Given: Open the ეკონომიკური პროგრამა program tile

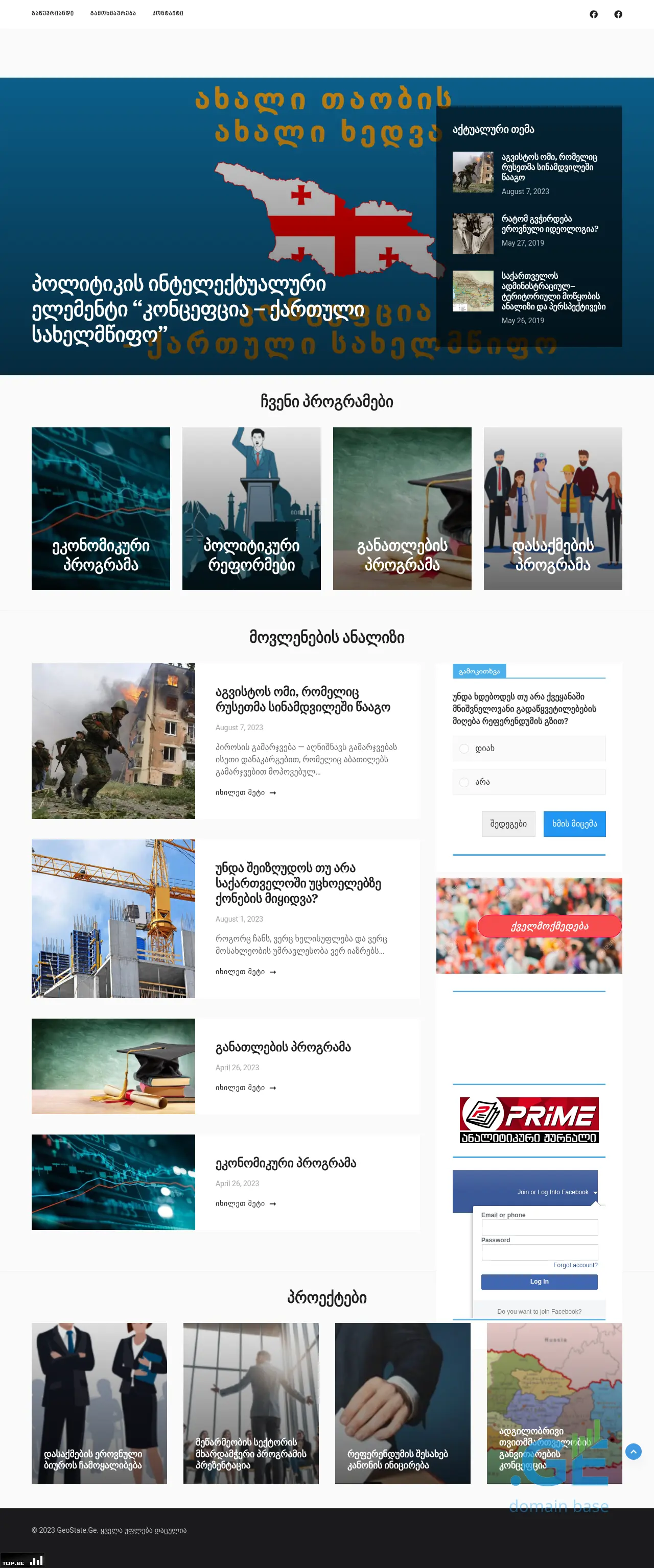Looking at the screenshot, I should click(x=101, y=508).
